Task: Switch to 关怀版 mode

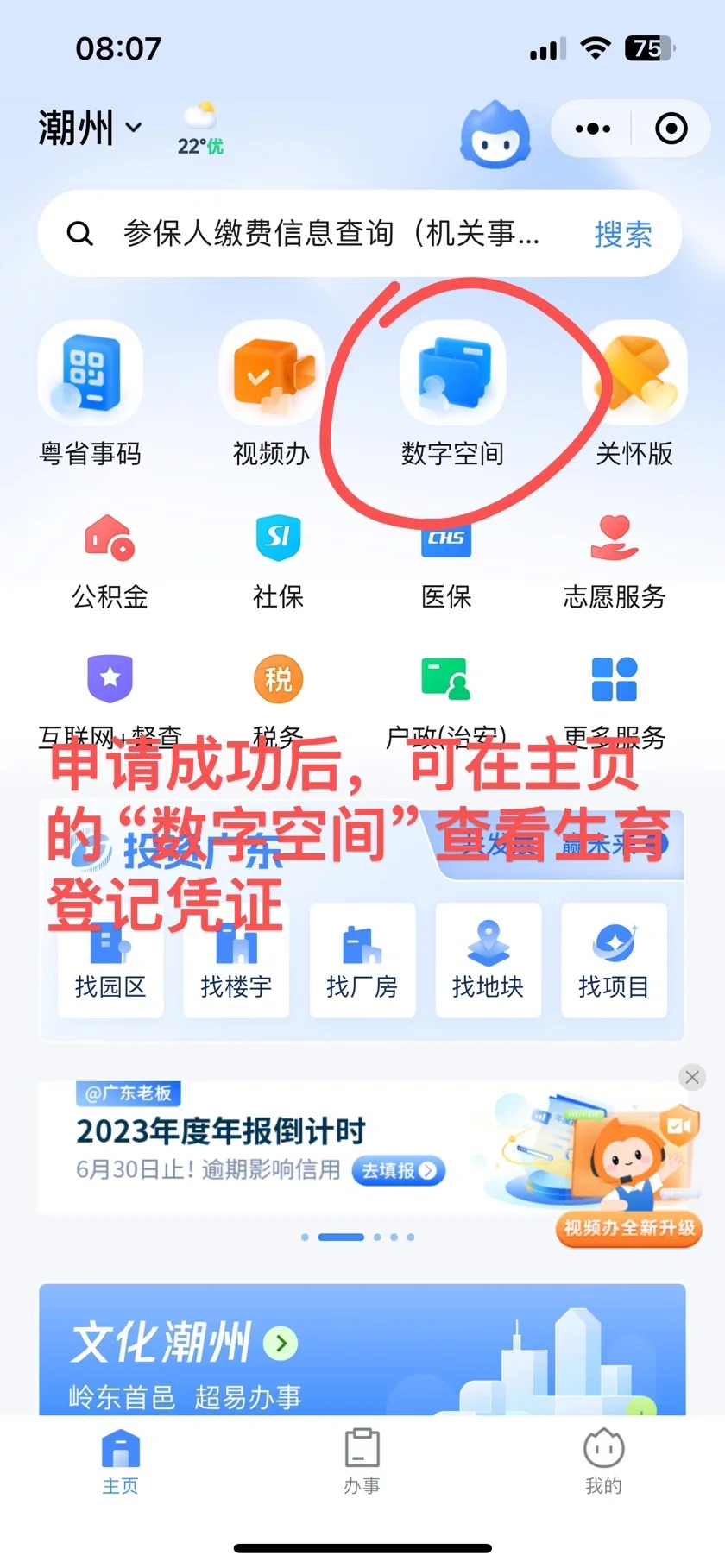Action: click(x=634, y=394)
